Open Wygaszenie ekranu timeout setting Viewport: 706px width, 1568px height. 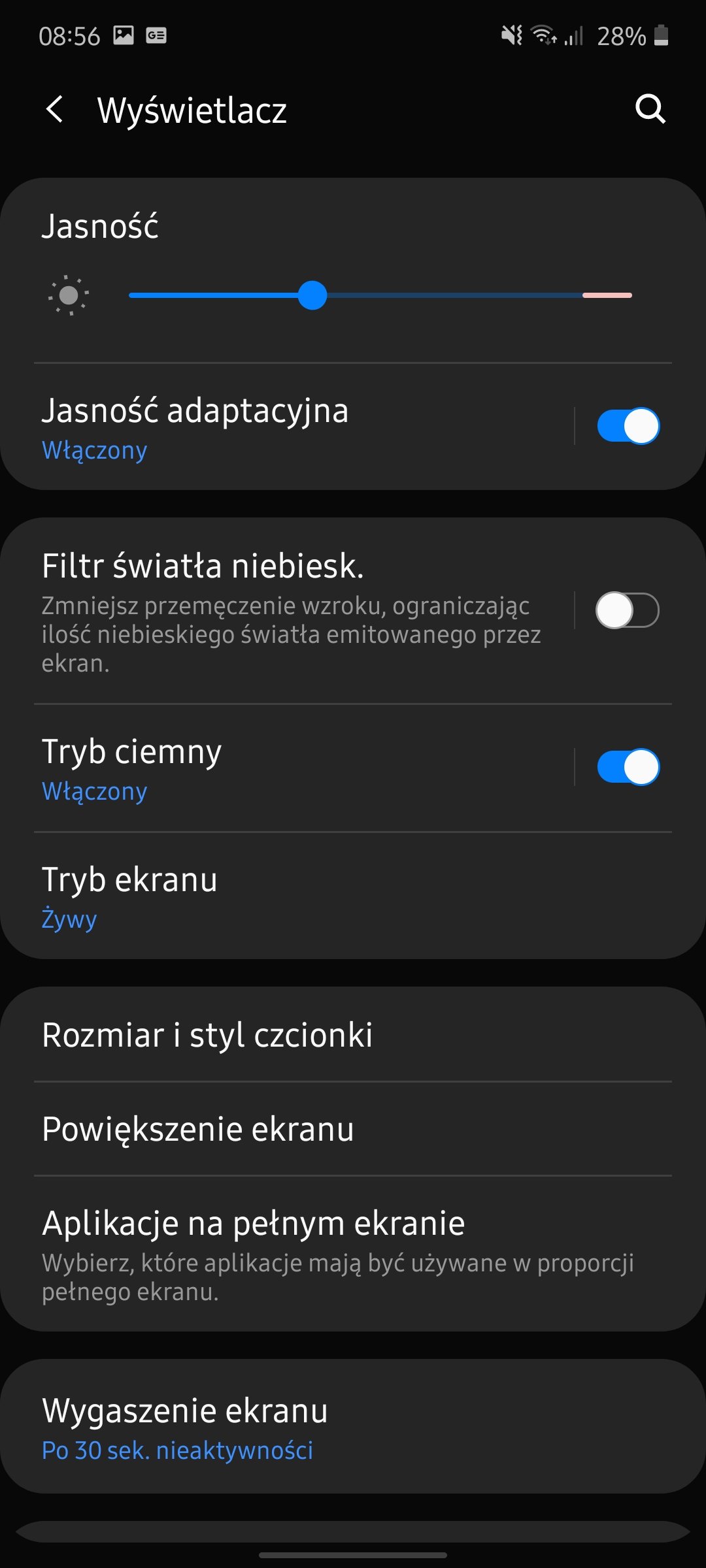353,1427
